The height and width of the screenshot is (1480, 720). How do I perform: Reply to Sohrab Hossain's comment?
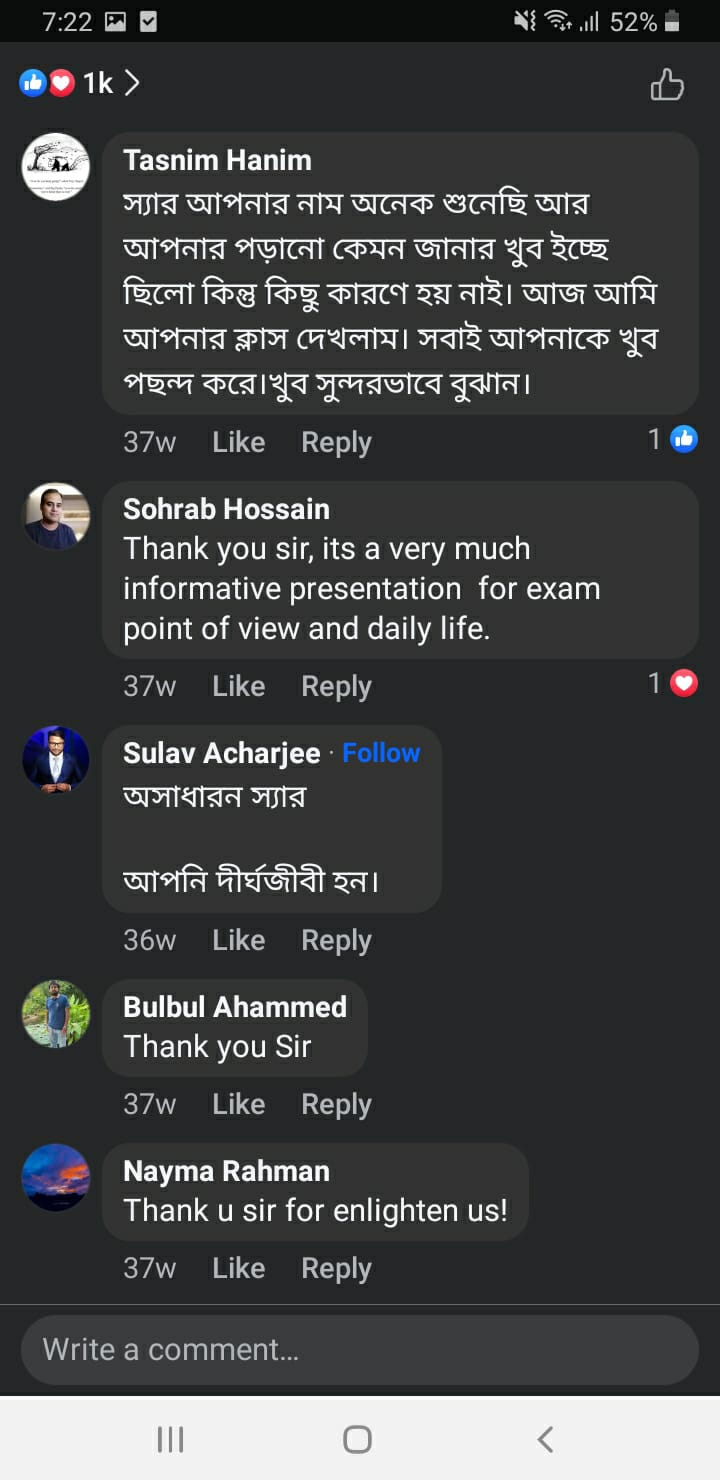[x=336, y=686]
